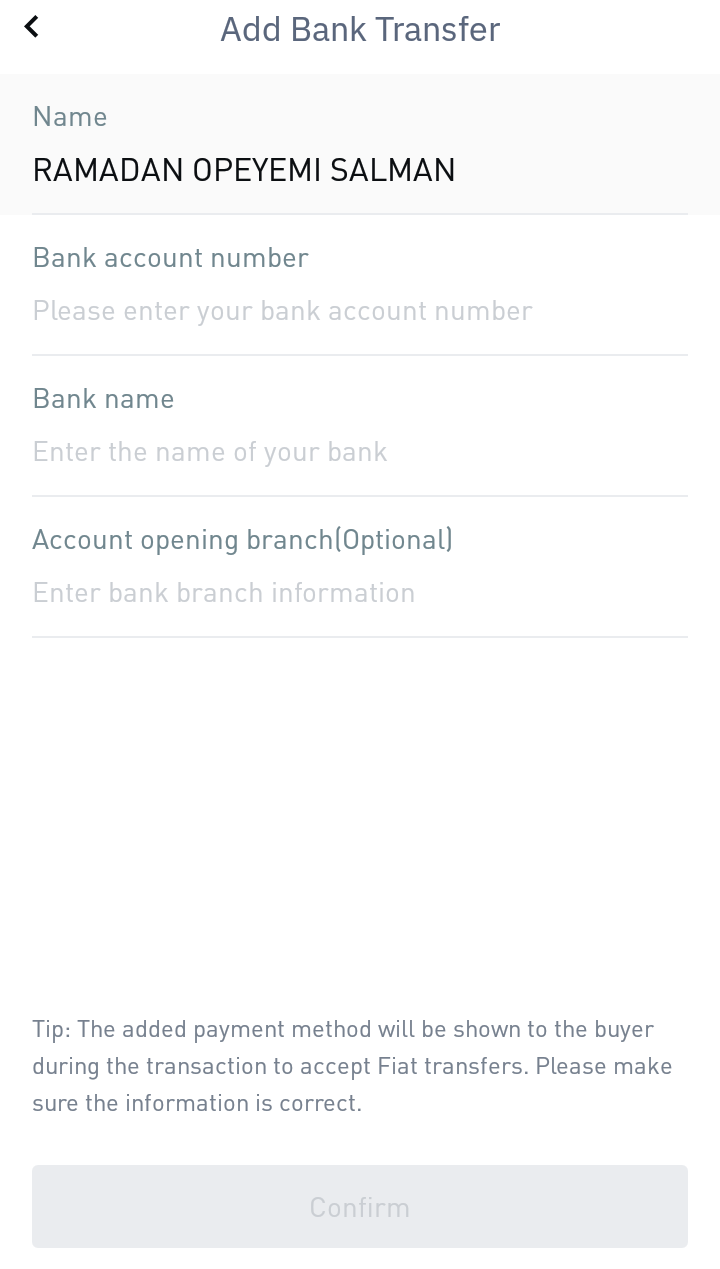Tap the bank account number field
720x1269 pixels.
pos(358,311)
